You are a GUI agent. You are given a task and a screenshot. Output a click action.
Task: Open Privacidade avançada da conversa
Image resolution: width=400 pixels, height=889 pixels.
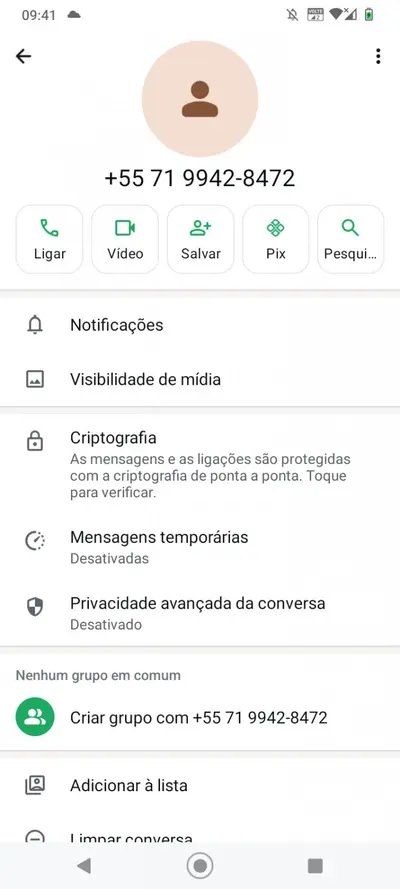pos(200,613)
